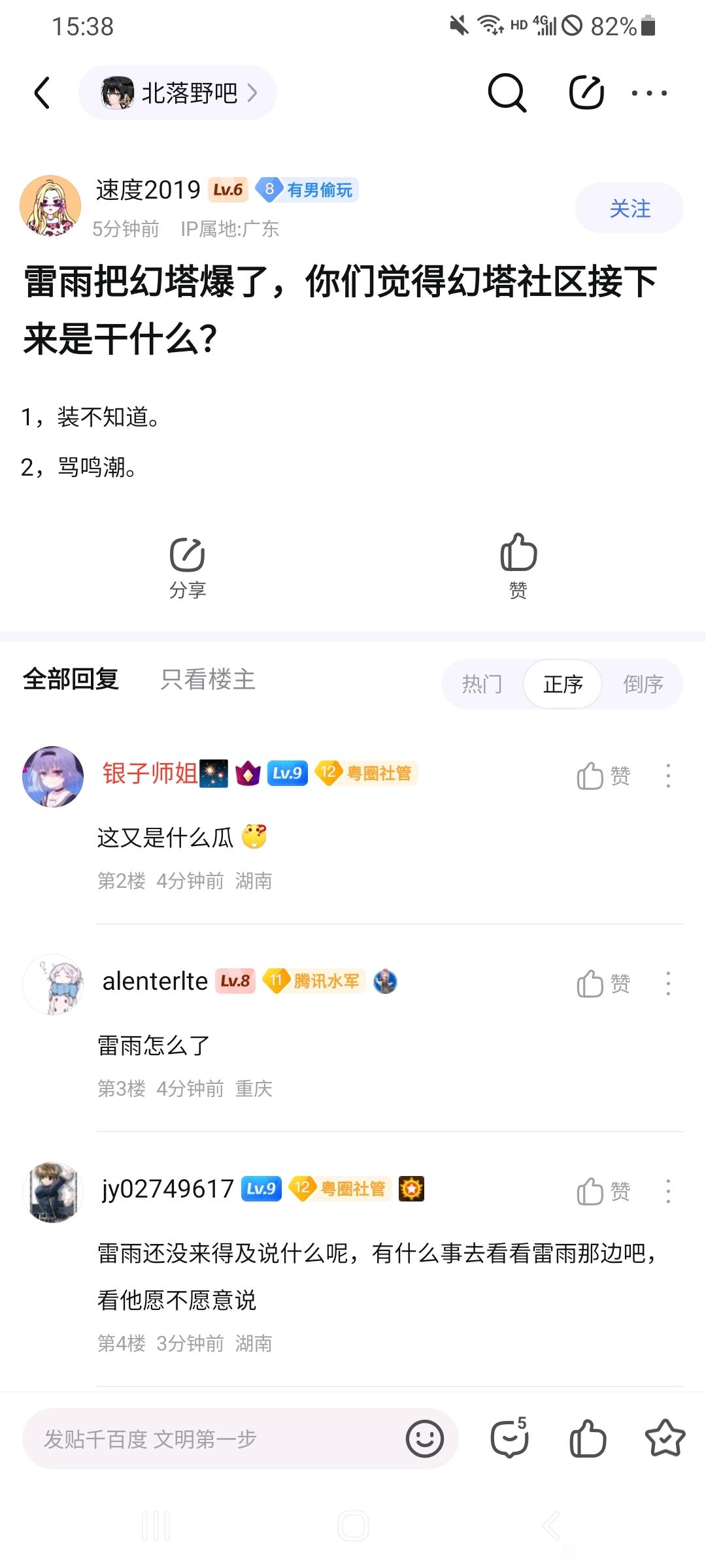Screen dimensions: 706x1568
Task: Share the post via 分享
Action: [188, 567]
